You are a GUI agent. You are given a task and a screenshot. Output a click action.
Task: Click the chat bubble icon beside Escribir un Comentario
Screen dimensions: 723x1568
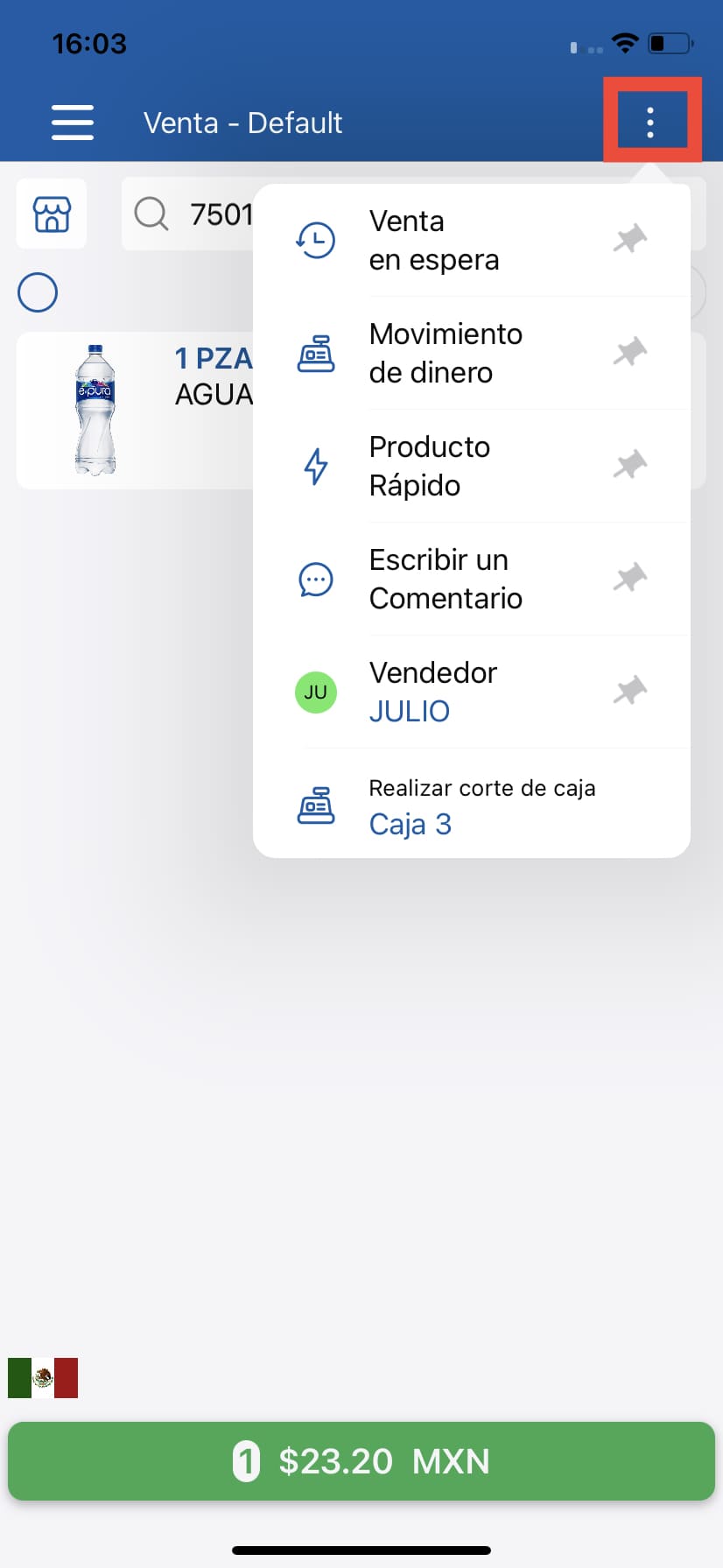point(316,579)
